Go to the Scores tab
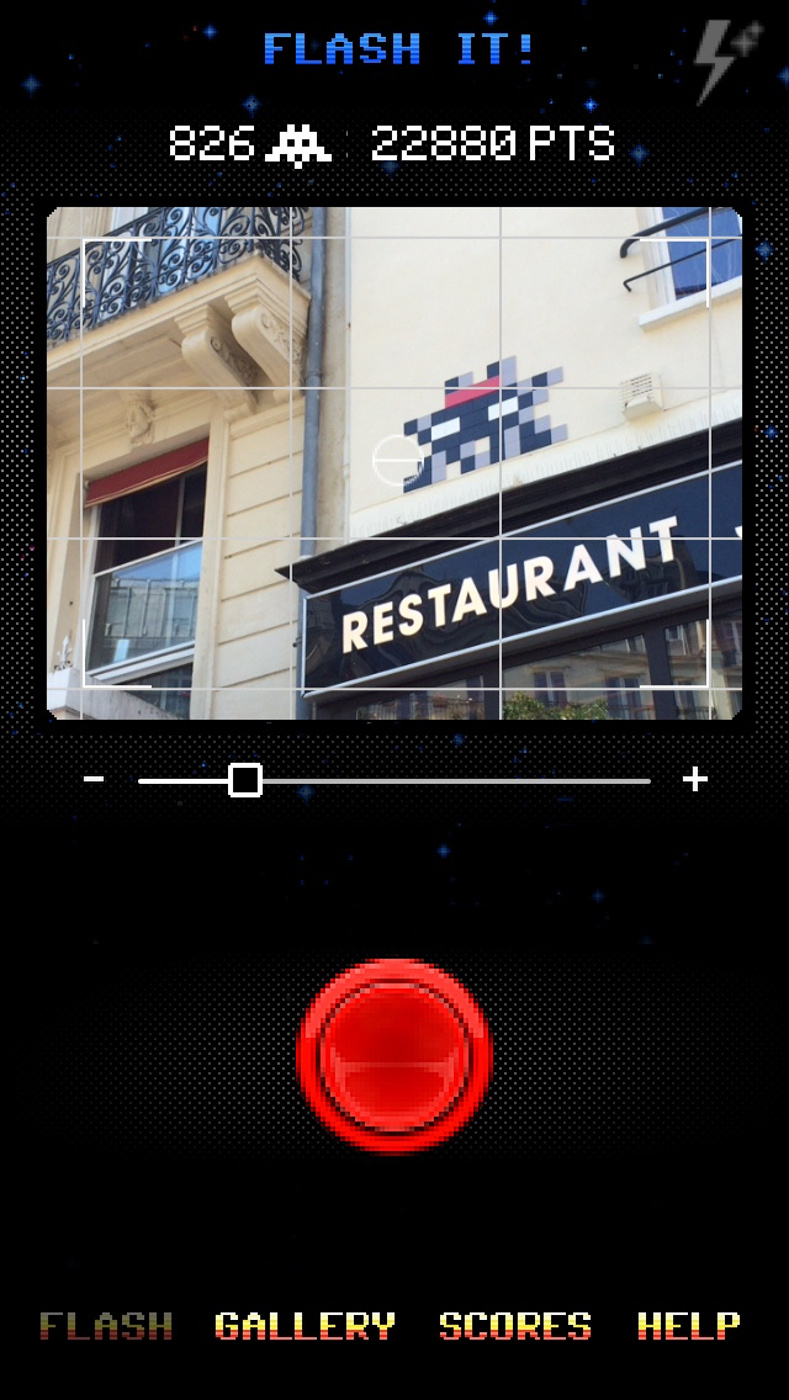The height and width of the screenshot is (1400, 789). tap(515, 1326)
